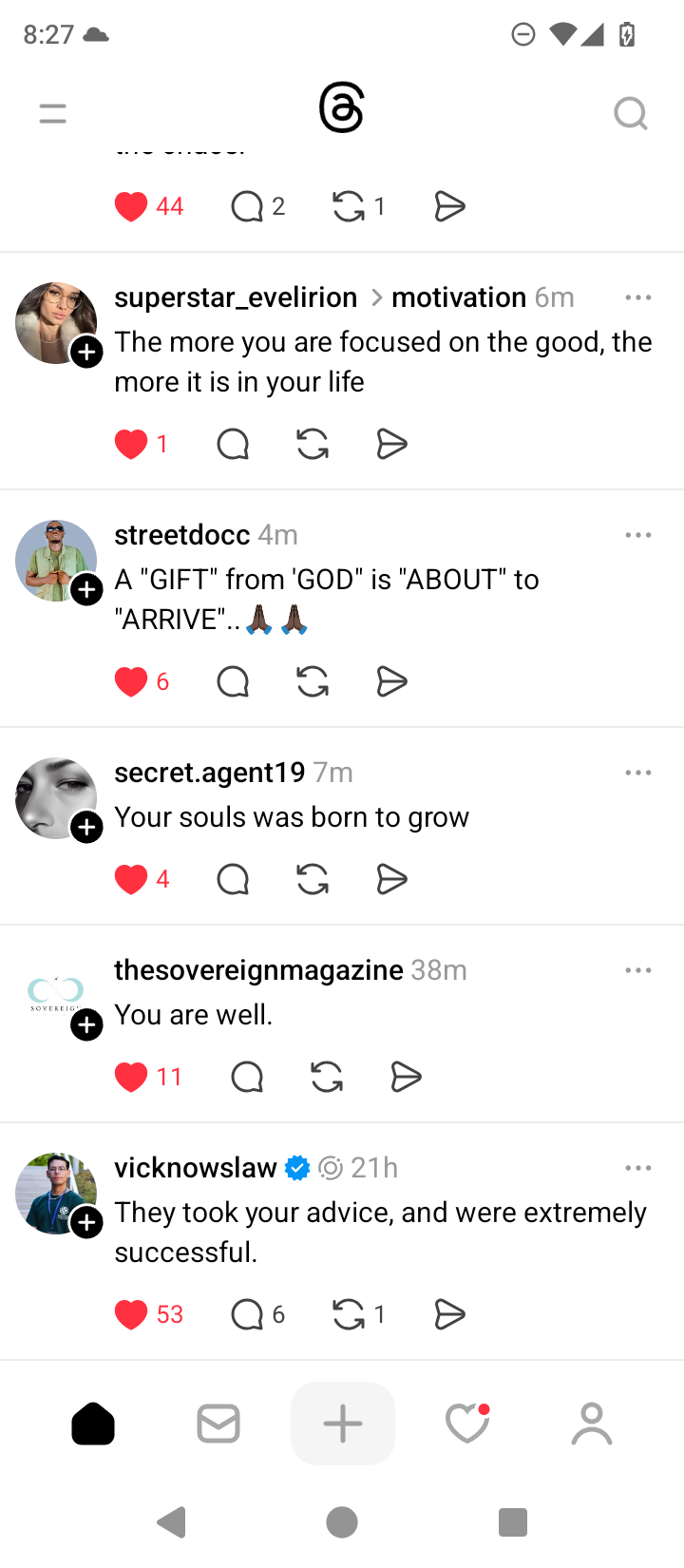This screenshot has width=684, height=1568.
Task: Open more options for vicknowslaw's post
Action: (638, 1168)
